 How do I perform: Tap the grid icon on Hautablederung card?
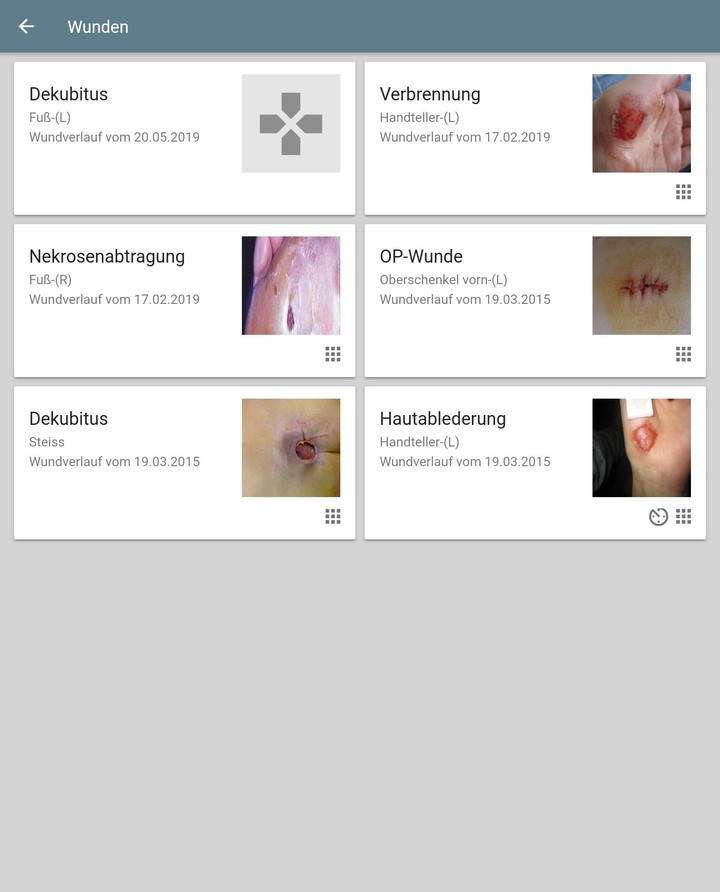[683, 516]
